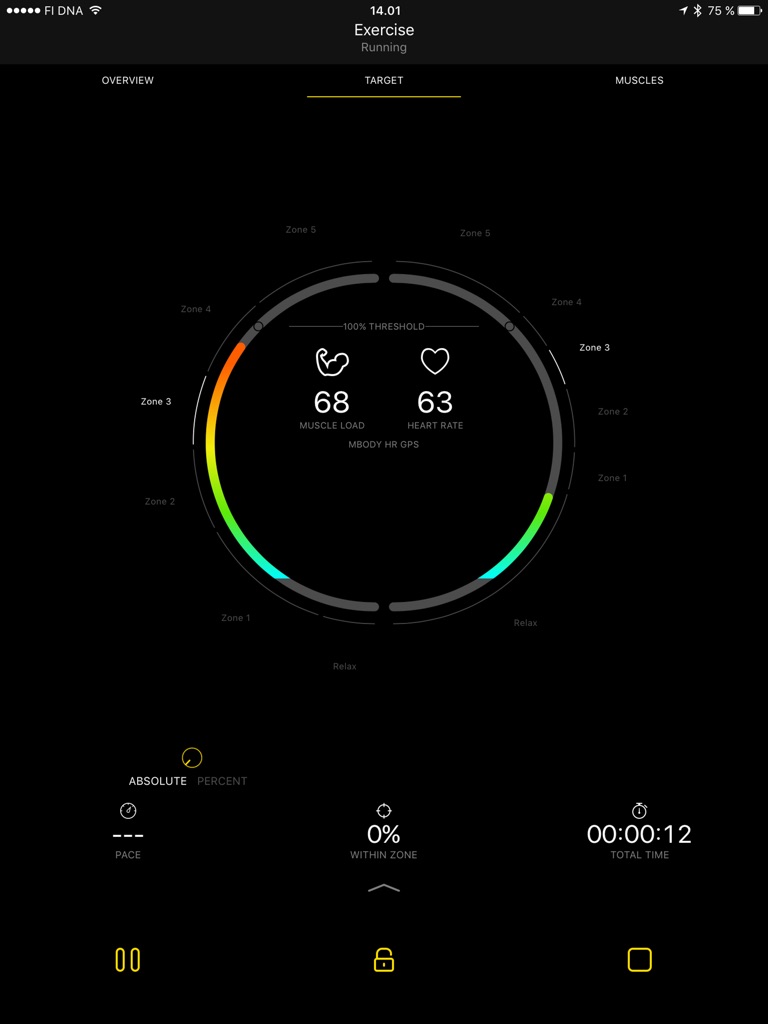Tap the Total Time stopwatch icon
Viewport: 768px width, 1024px height.
tap(639, 809)
